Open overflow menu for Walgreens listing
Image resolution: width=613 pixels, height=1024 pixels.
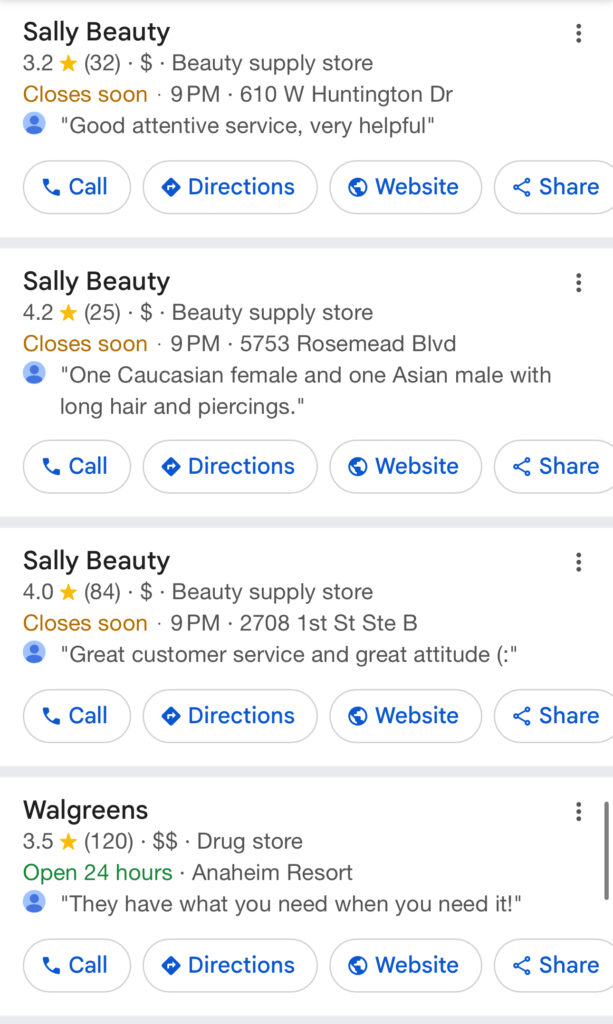[x=578, y=812]
